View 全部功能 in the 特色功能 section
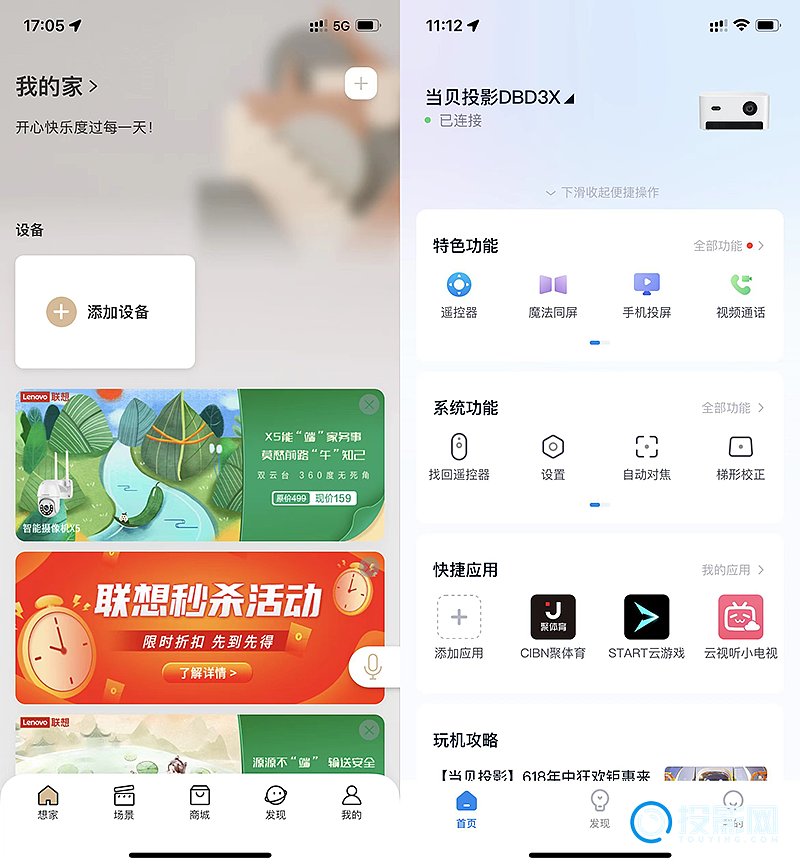The height and width of the screenshot is (866, 800). click(727, 246)
